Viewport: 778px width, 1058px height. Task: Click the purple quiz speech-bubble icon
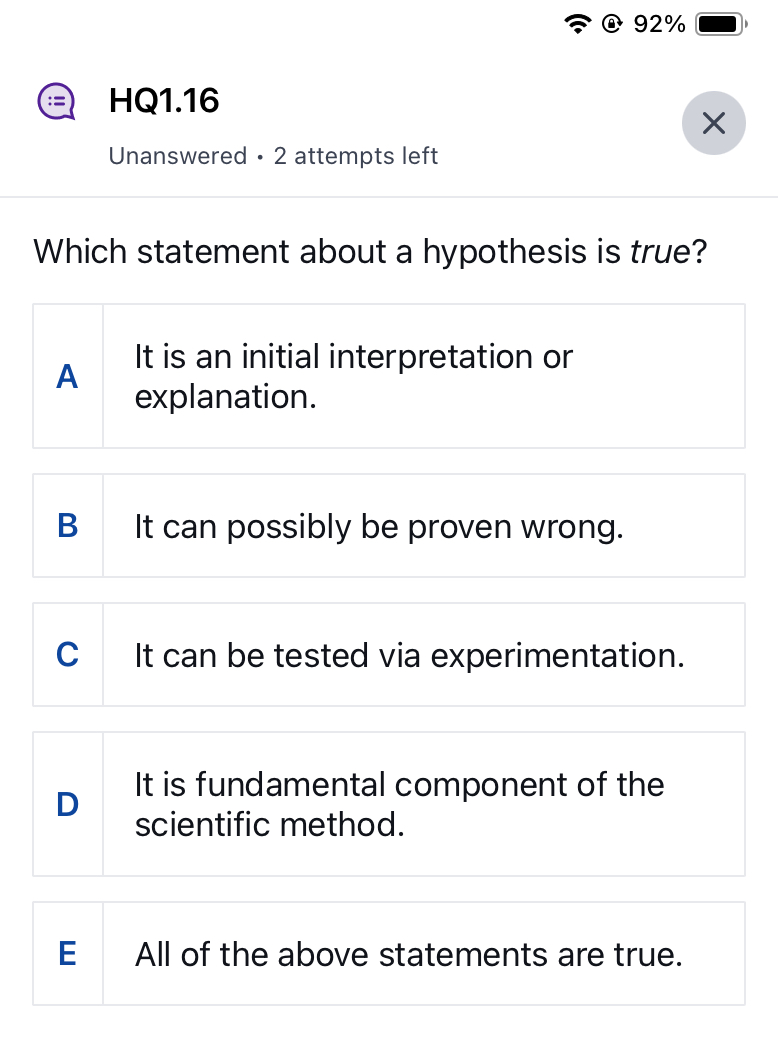(x=56, y=100)
